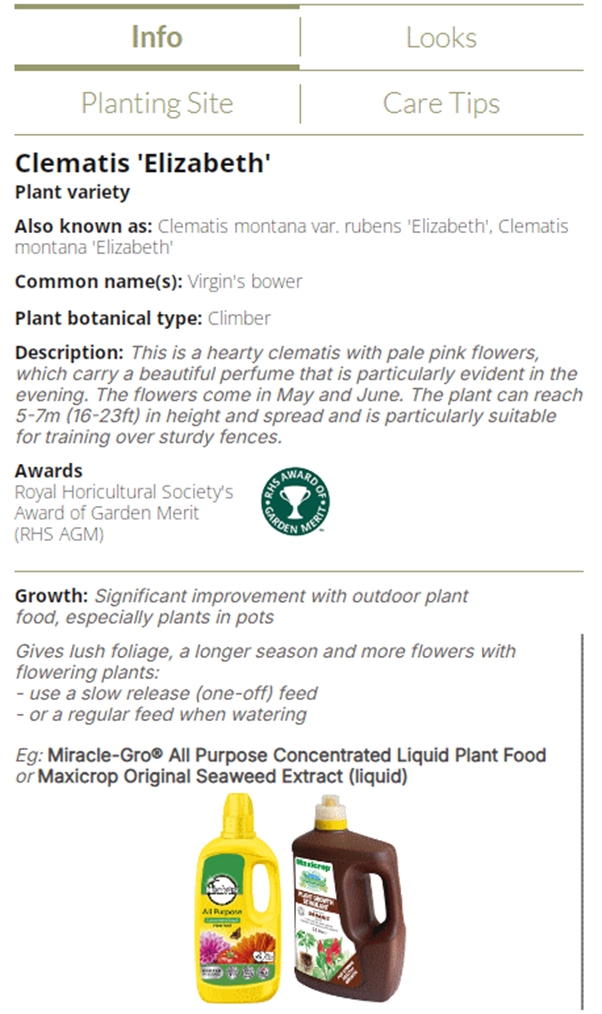The image size is (602, 1014).
Task: Open the Planting Site tab
Action: [x=157, y=103]
